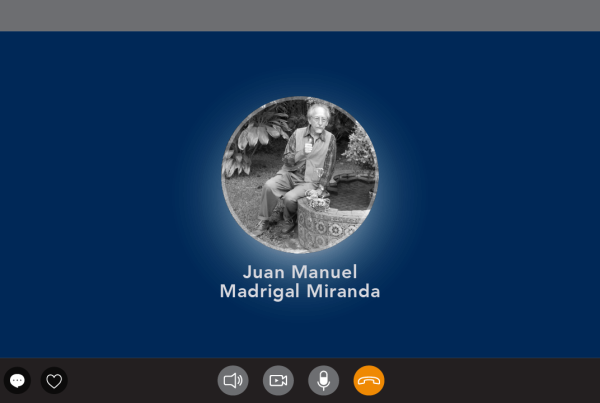Tap the heart reaction icon
Viewport: 600px width, 403px height.
(x=54, y=381)
